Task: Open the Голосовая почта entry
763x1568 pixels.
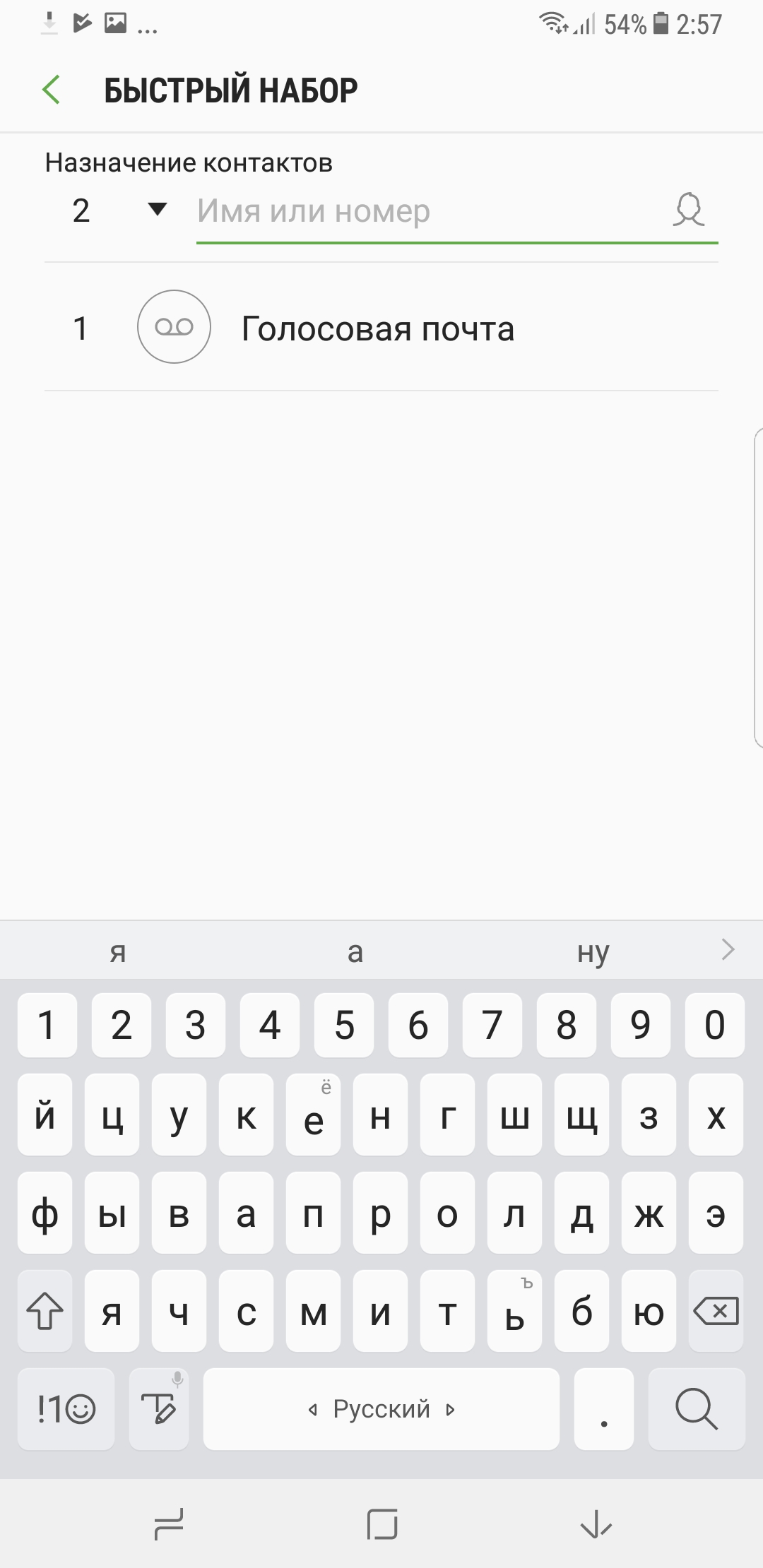Action: coord(381,328)
